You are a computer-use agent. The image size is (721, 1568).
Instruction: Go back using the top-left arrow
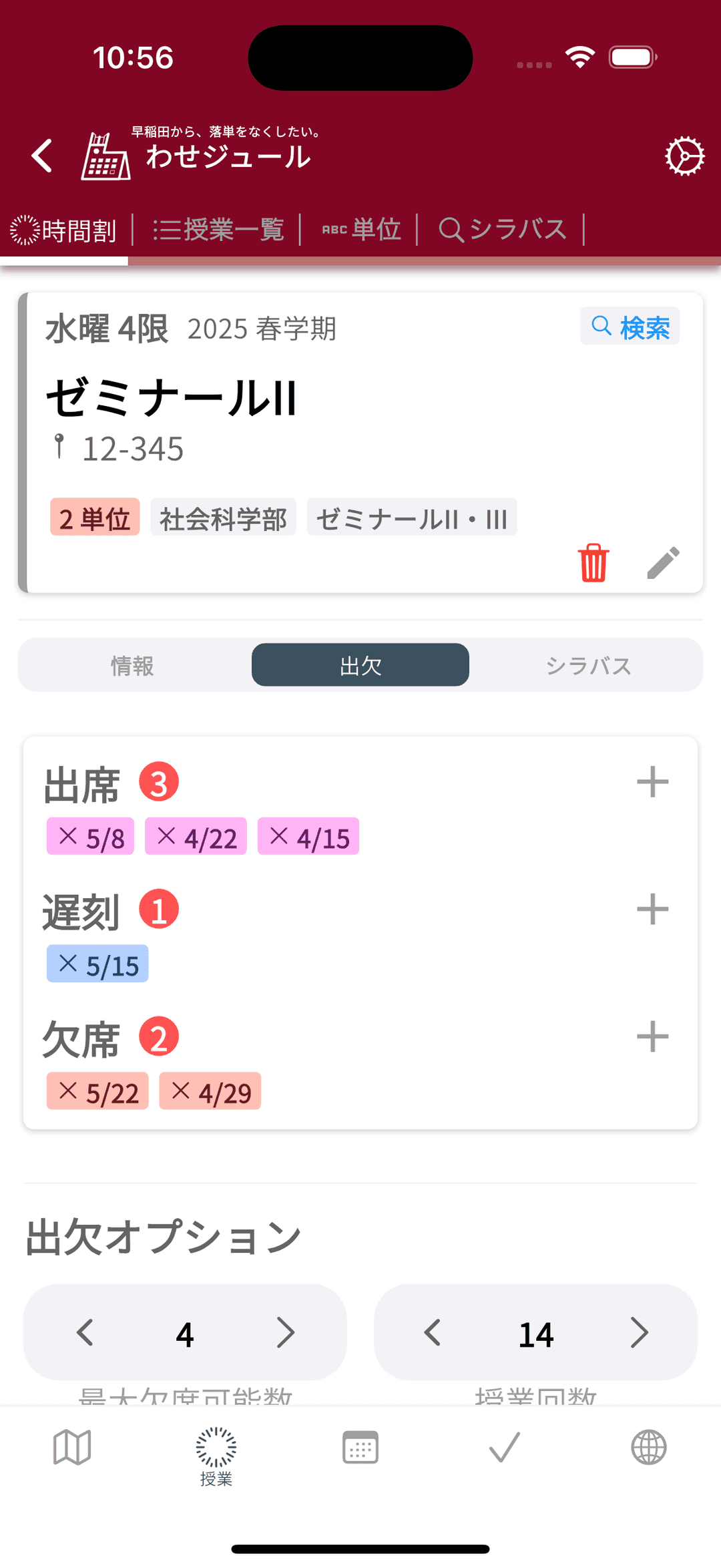tap(42, 156)
